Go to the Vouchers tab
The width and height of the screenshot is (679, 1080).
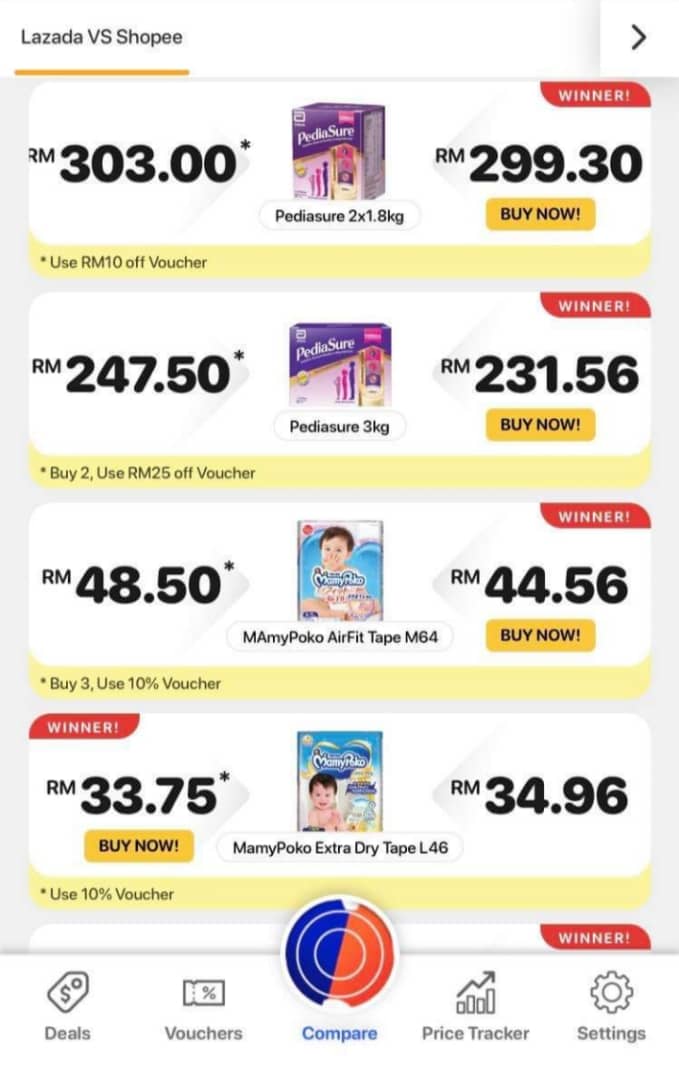[203, 1006]
